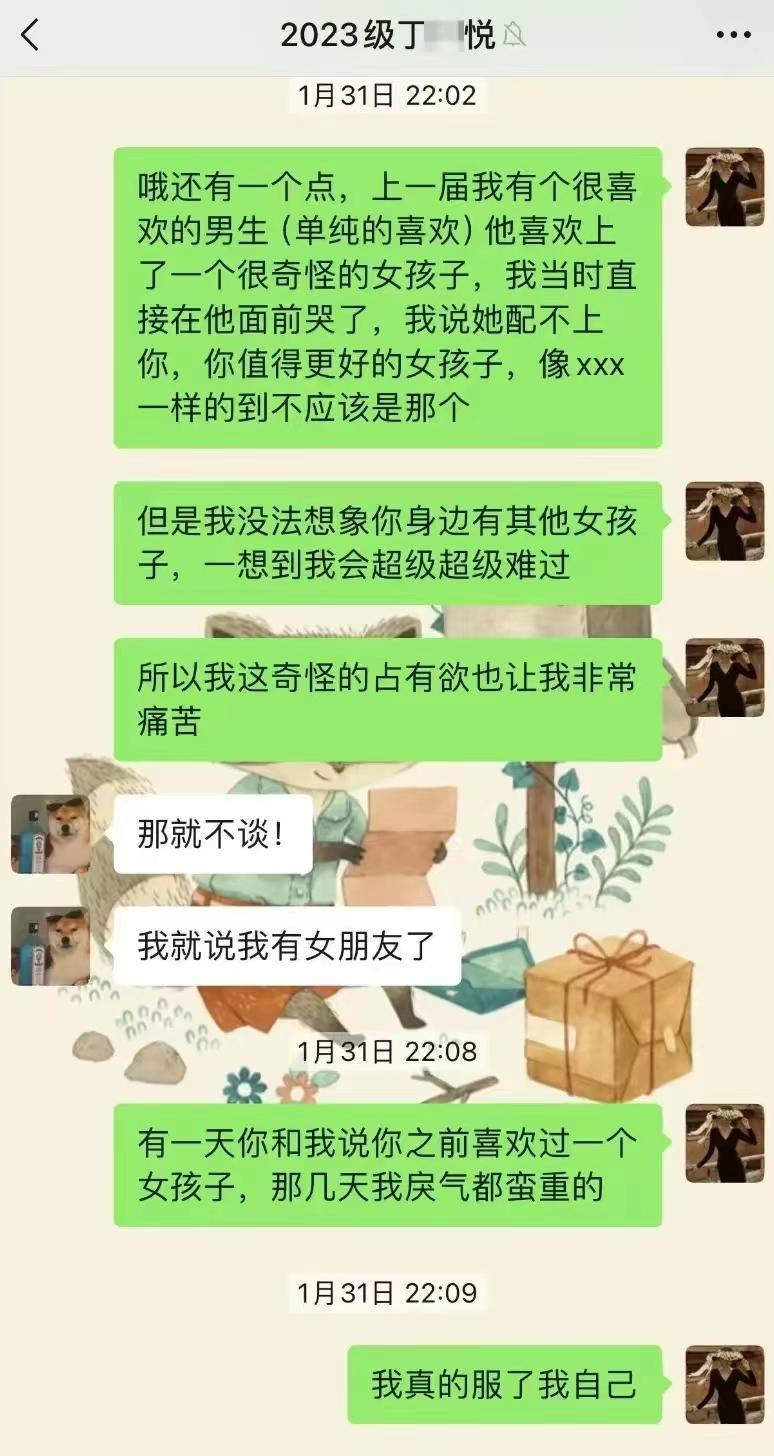Open my avatar beside "我真的服了我自己"
Viewport: 774px width, 1456px height.
click(725, 1385)
